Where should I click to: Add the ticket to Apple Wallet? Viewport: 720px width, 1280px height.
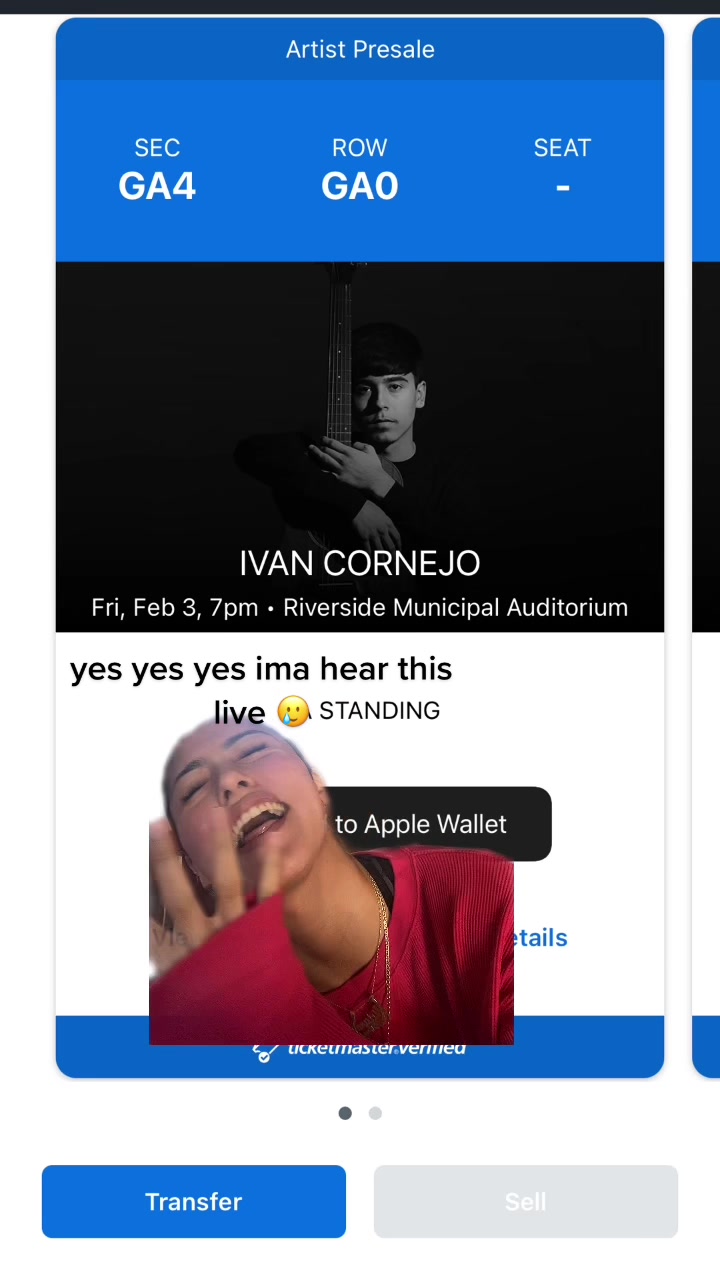tap(440, 824)
